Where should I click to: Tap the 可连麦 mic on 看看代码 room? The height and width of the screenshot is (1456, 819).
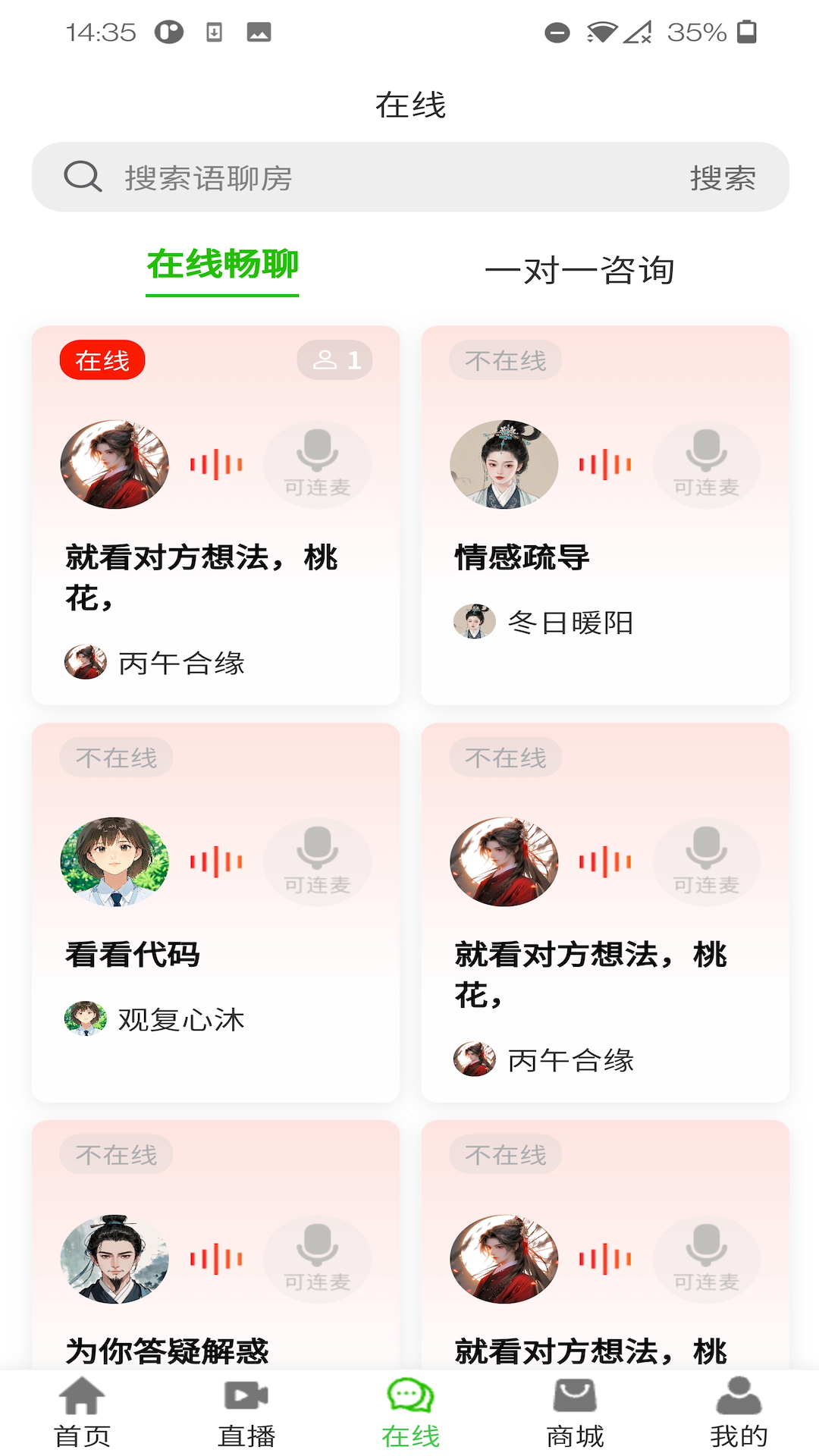[x=317, y=861]
